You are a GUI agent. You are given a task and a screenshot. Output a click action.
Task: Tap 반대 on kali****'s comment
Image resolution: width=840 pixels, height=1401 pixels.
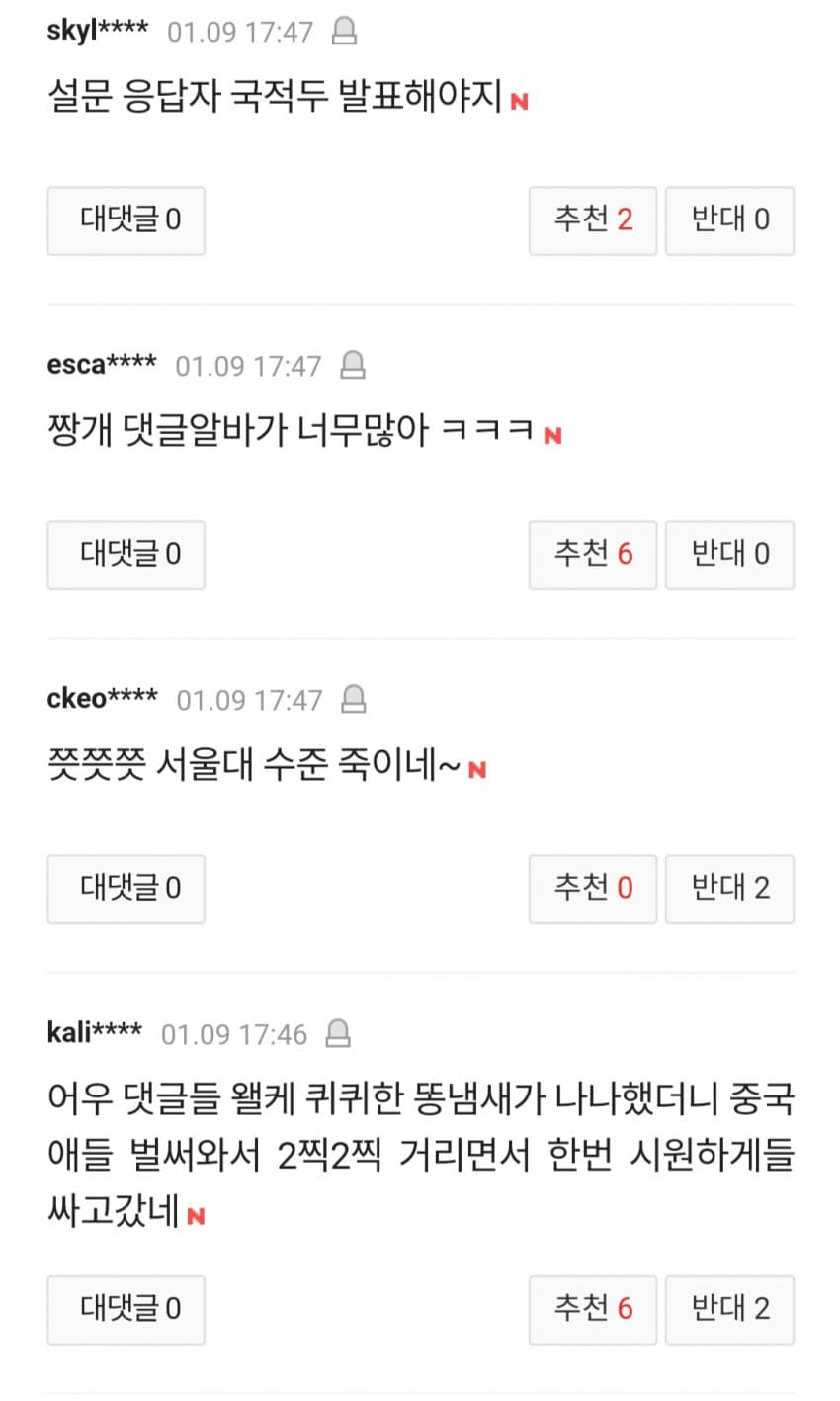(729, 1309)
